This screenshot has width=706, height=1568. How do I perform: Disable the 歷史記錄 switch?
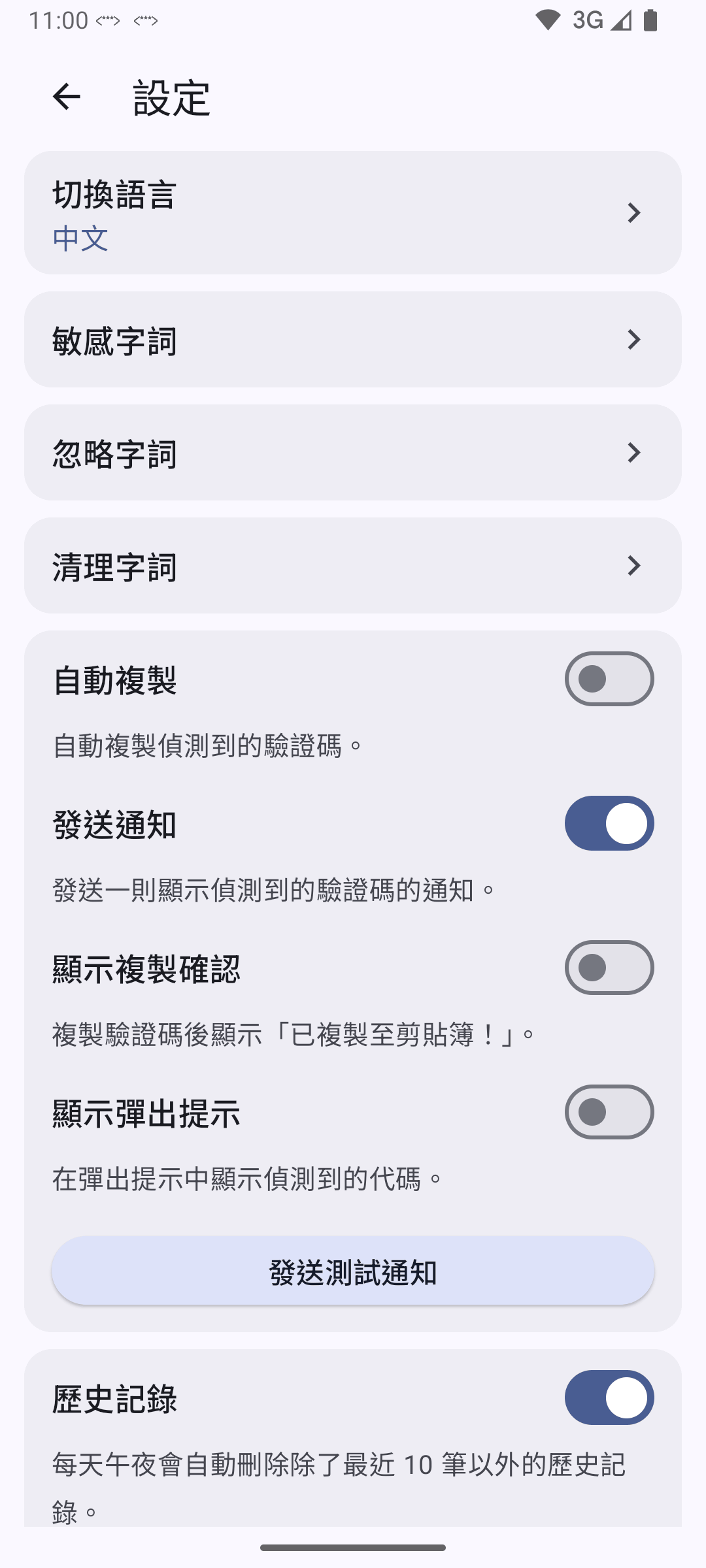[x=609, y=1397]
